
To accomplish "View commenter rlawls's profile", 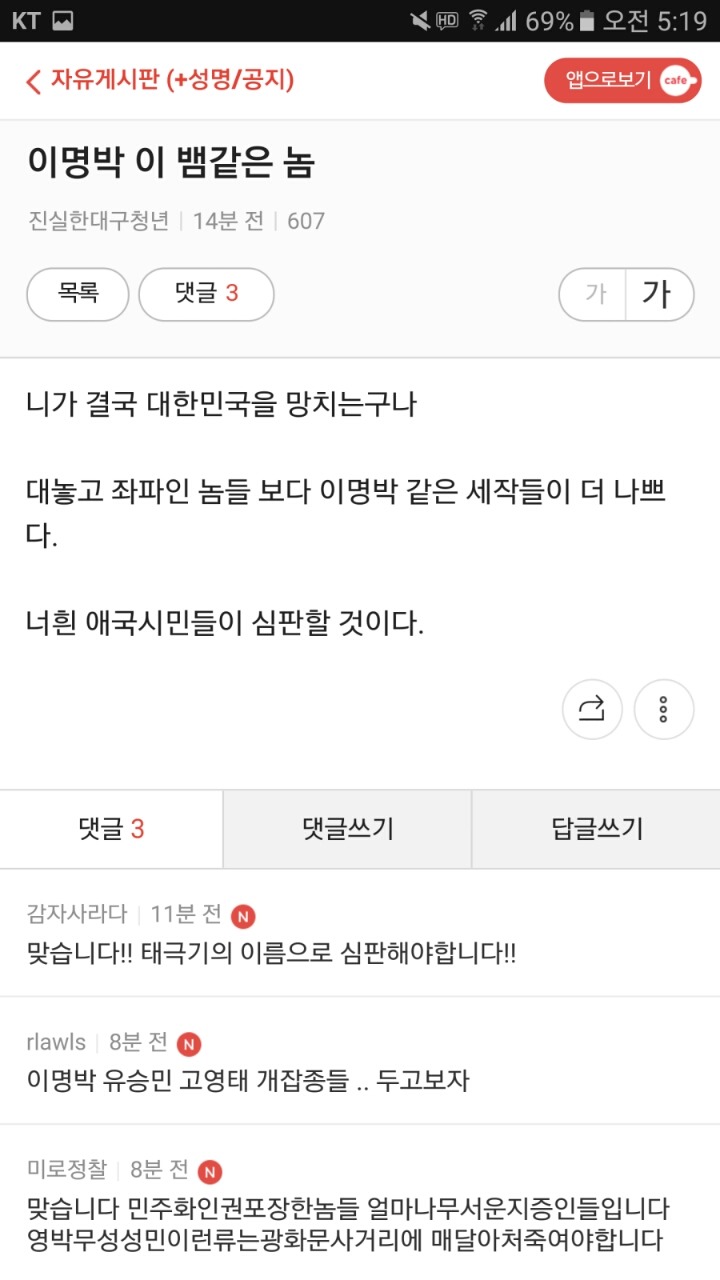I will 56,1042.
